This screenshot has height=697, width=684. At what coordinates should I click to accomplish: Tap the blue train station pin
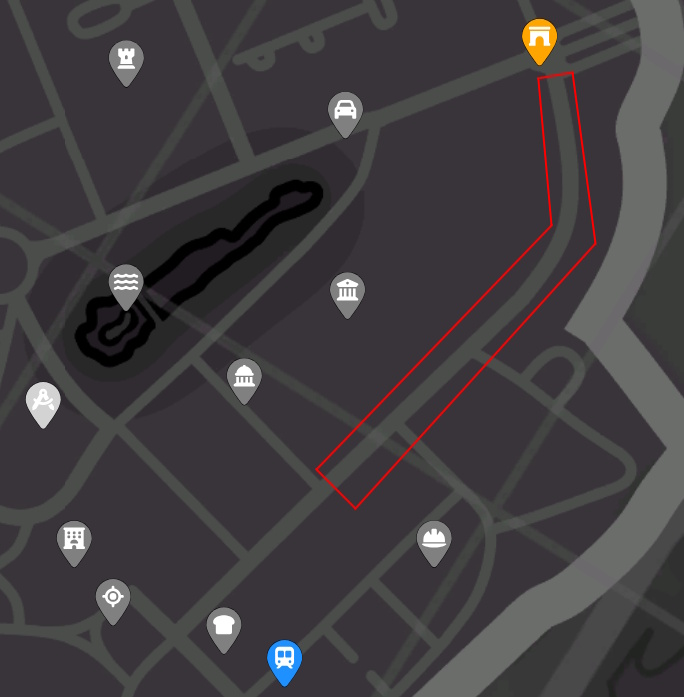(285, 659)
